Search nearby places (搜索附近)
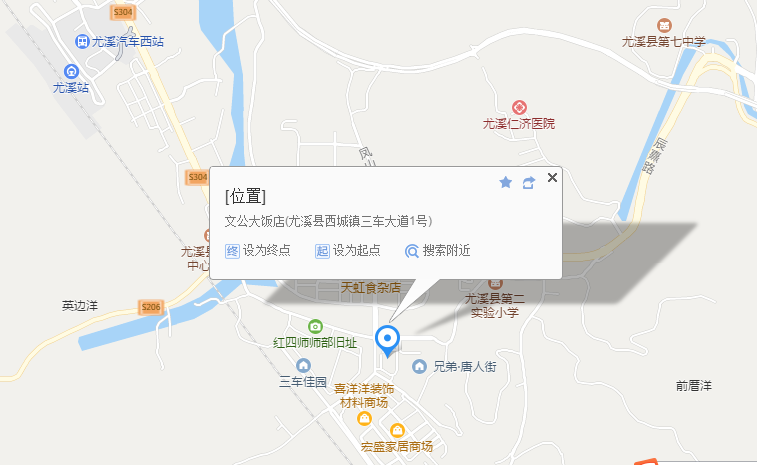 click(437, 251)
